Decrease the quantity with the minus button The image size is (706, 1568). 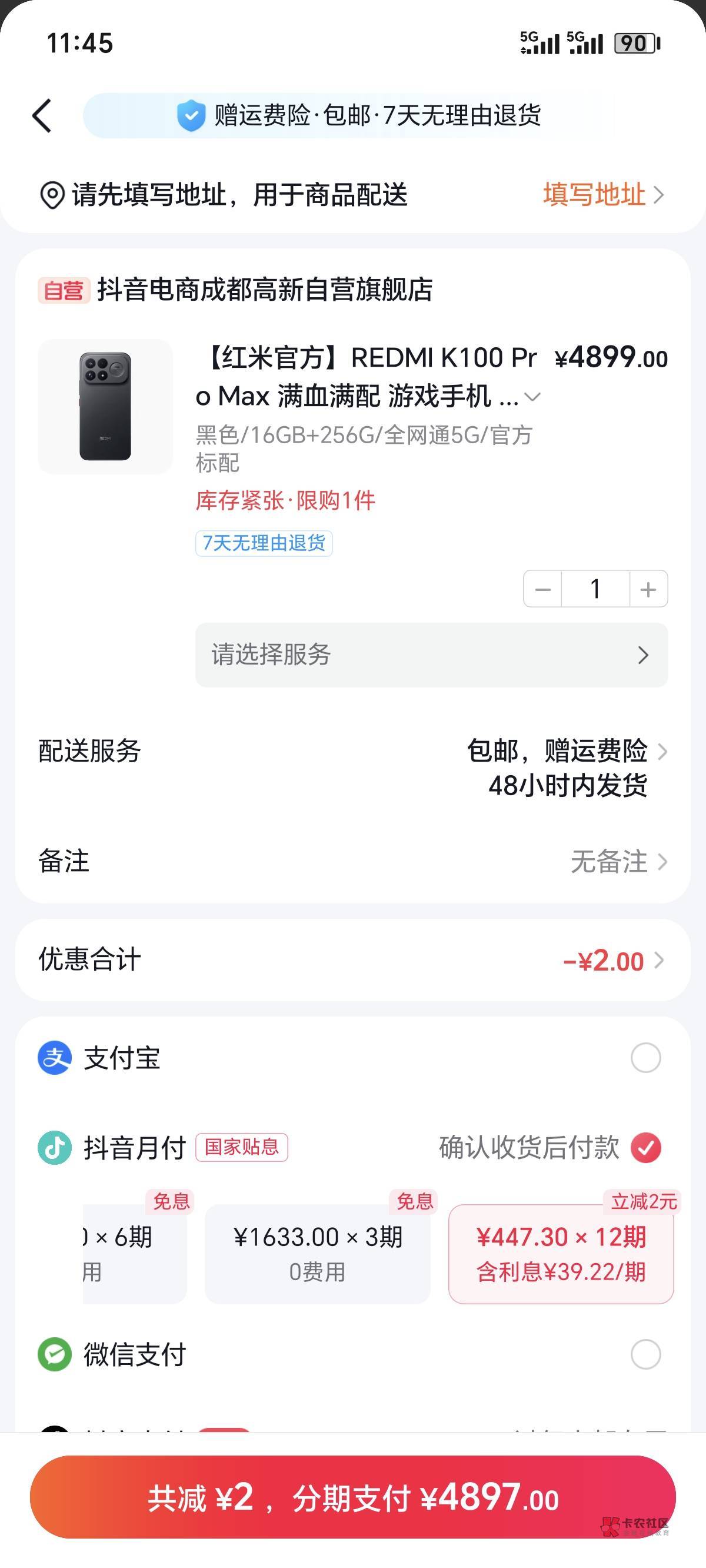pyautogui.click(x=542, y=589)
